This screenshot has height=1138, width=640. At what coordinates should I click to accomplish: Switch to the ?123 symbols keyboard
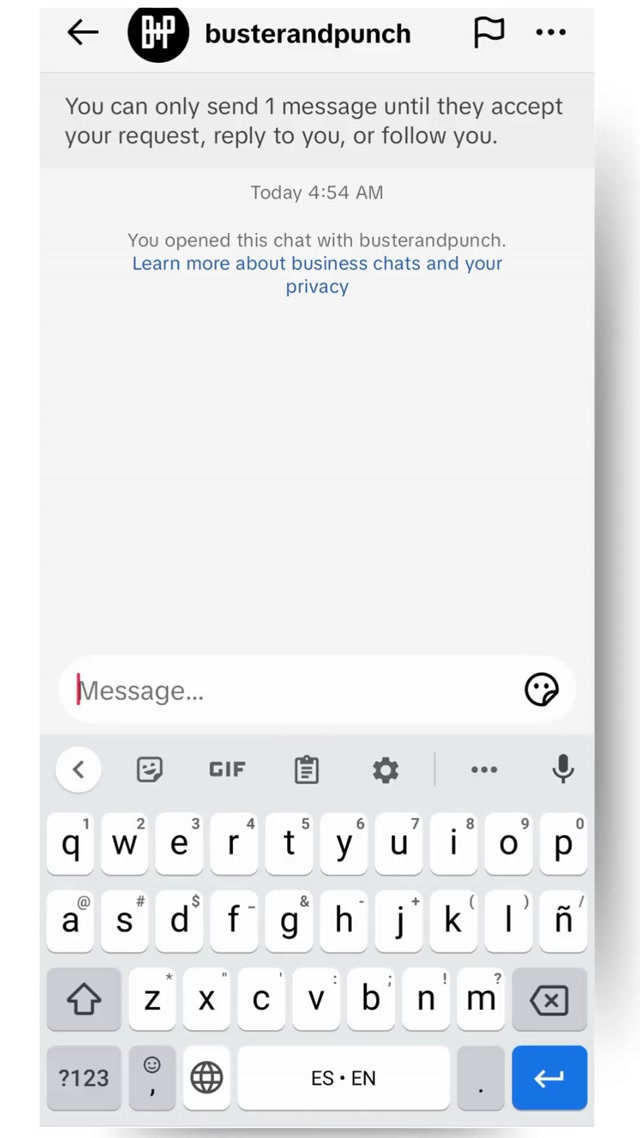(83, 1078)
